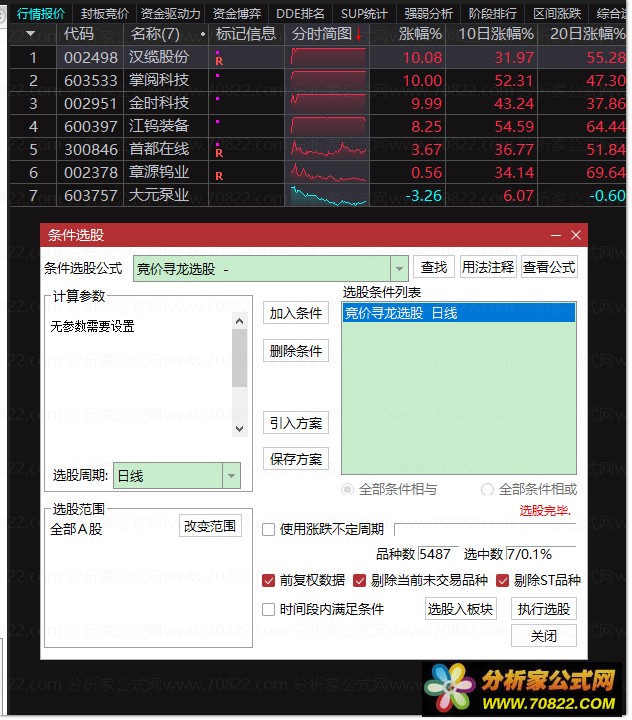This screenshot has width=632, height=720.
Task: Open the 选股周期 日线 dropdown
Action: tap(231, 476)
